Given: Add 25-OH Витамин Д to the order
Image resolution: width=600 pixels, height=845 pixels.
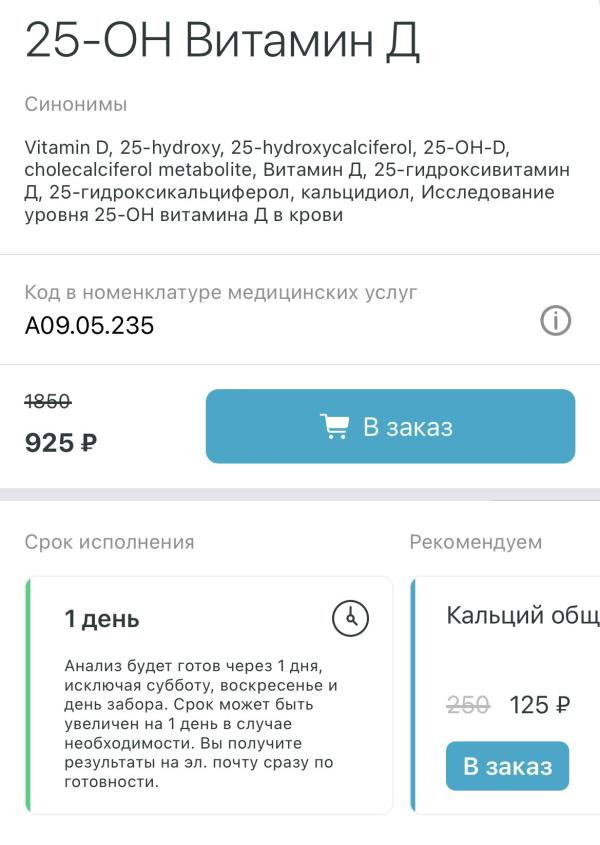Looking at the screenshot, I should point(390,427).
